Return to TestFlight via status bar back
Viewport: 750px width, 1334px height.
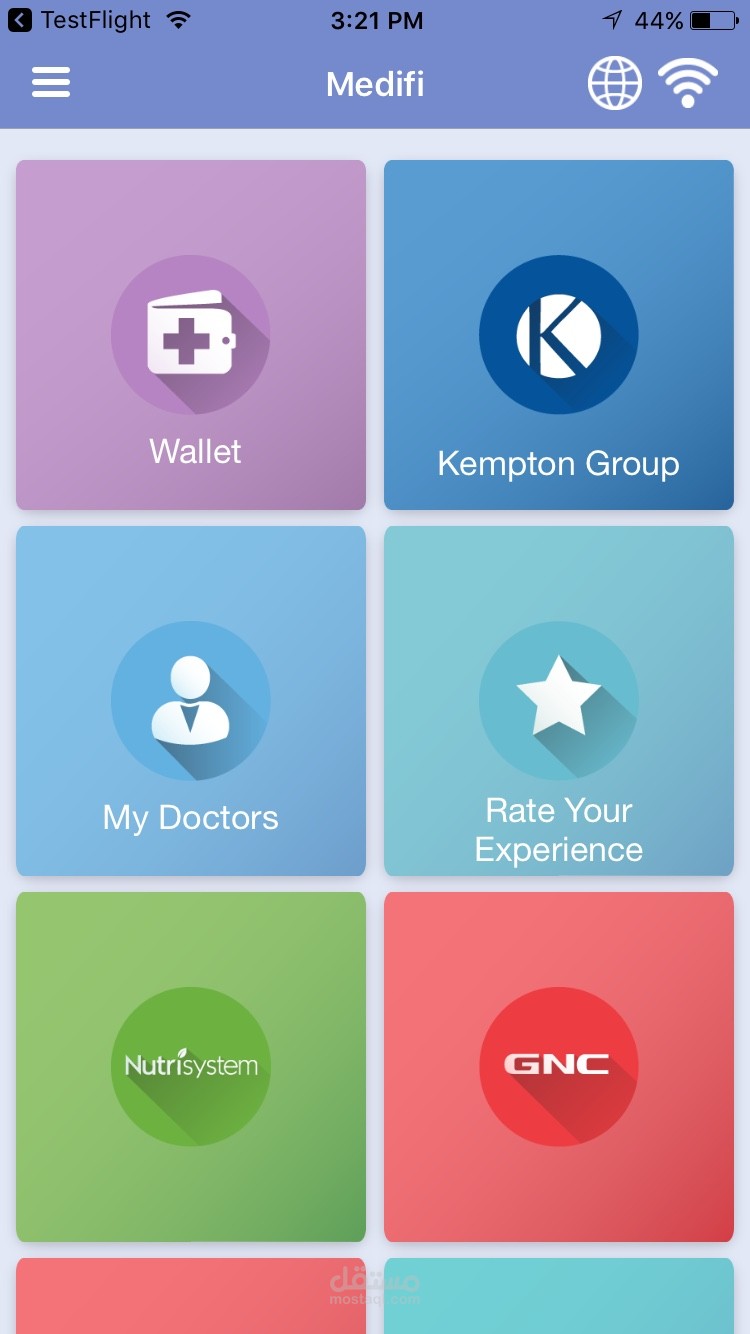point(80,20)
